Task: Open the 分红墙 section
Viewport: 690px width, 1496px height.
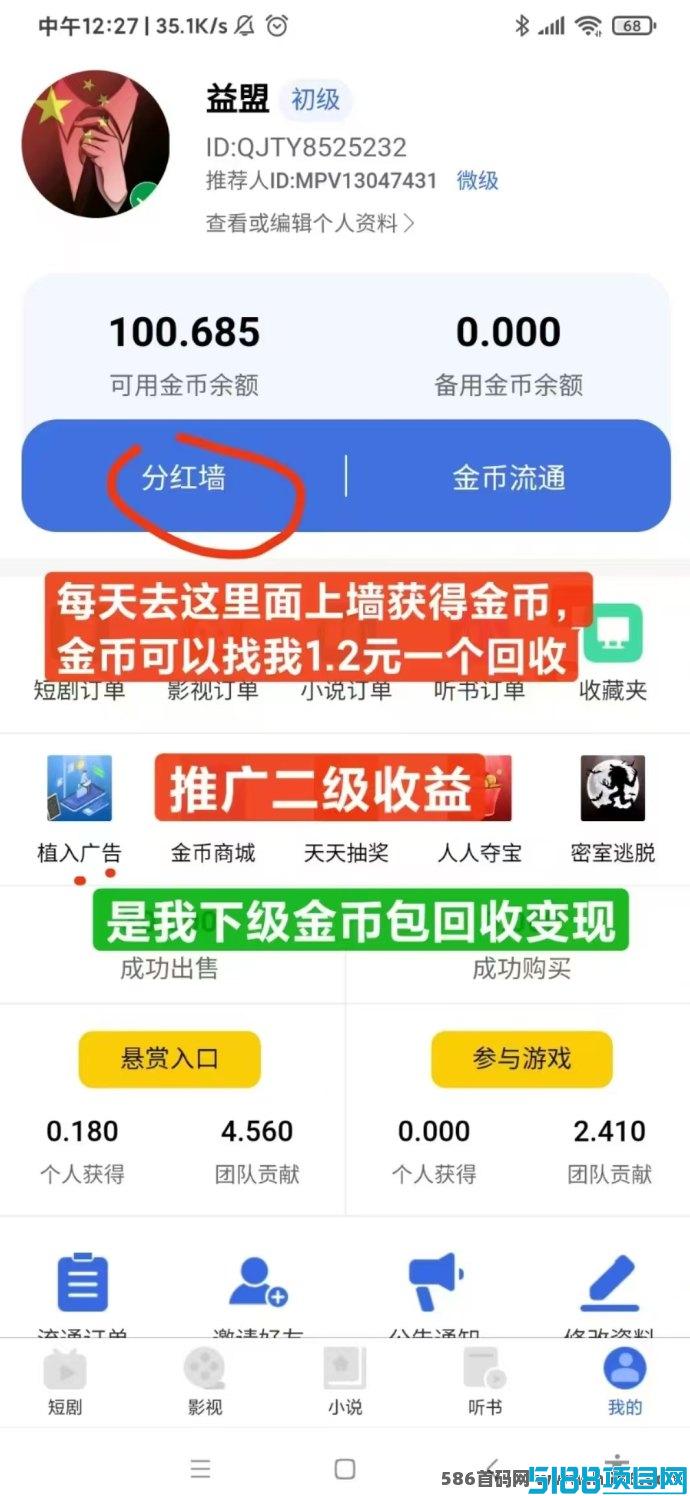Action: coord(183,478)
